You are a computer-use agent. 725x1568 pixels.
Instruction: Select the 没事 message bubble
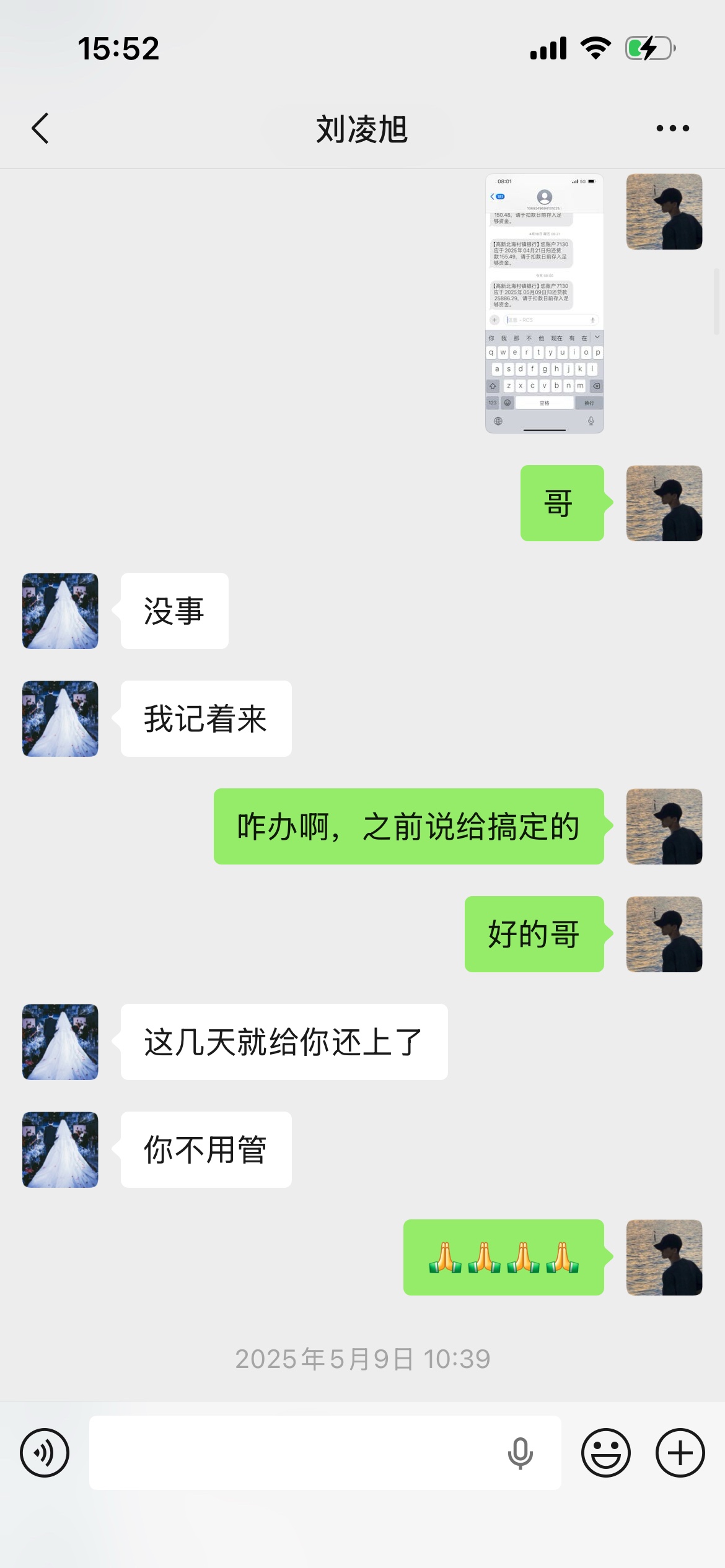(x=174, y=611)
